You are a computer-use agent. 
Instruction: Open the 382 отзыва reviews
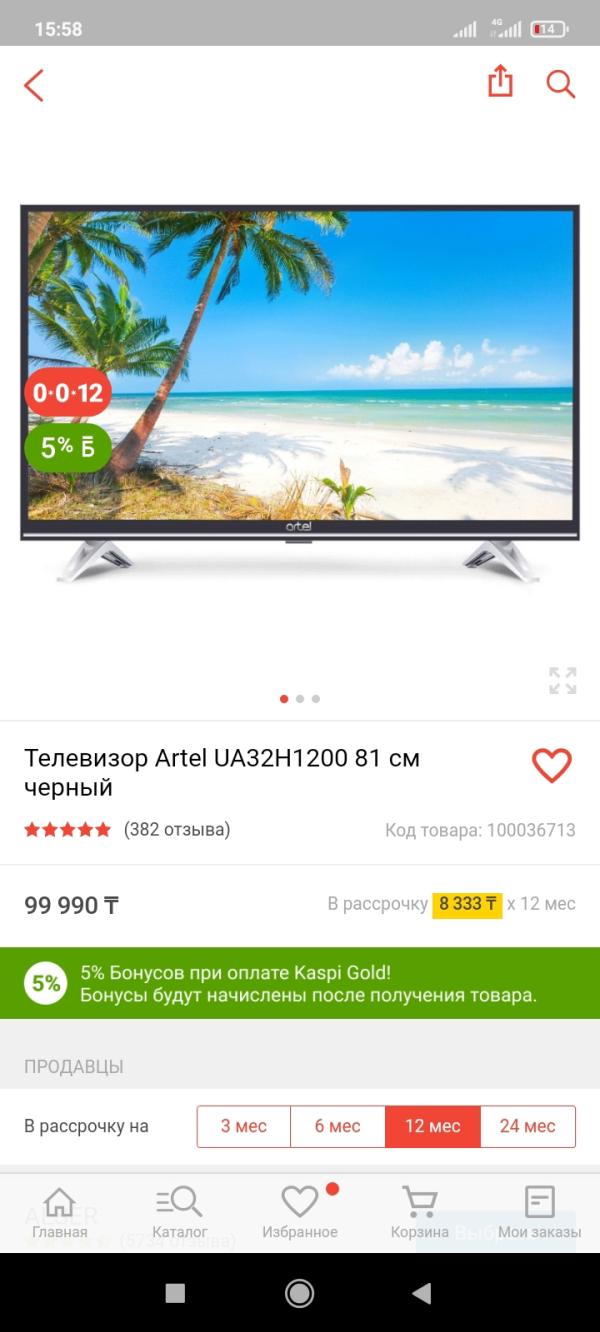pyautogui.click(x=176, y=829)
